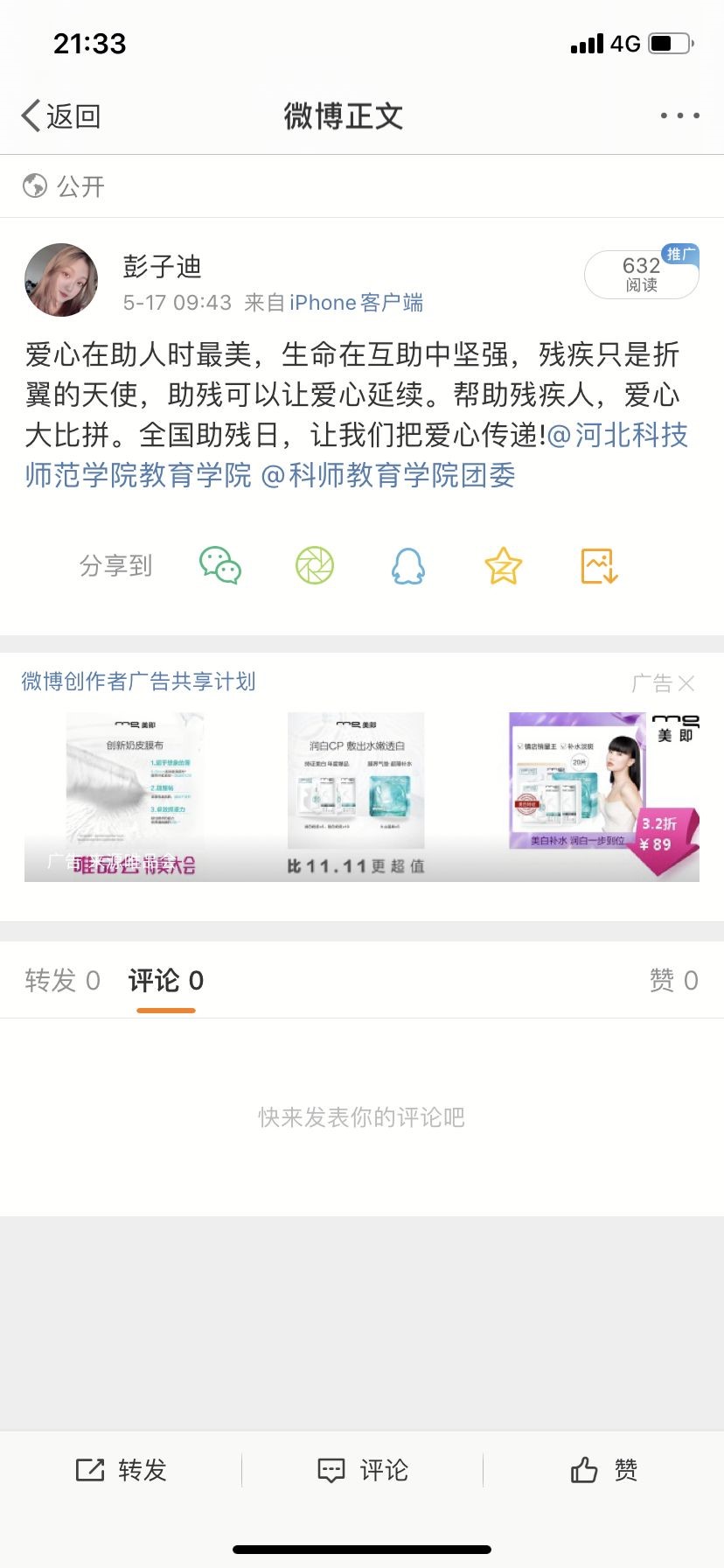This screenshot has width=724, height=1568.
Task: View the 赞 0 likes list
Action: point(673,981)
